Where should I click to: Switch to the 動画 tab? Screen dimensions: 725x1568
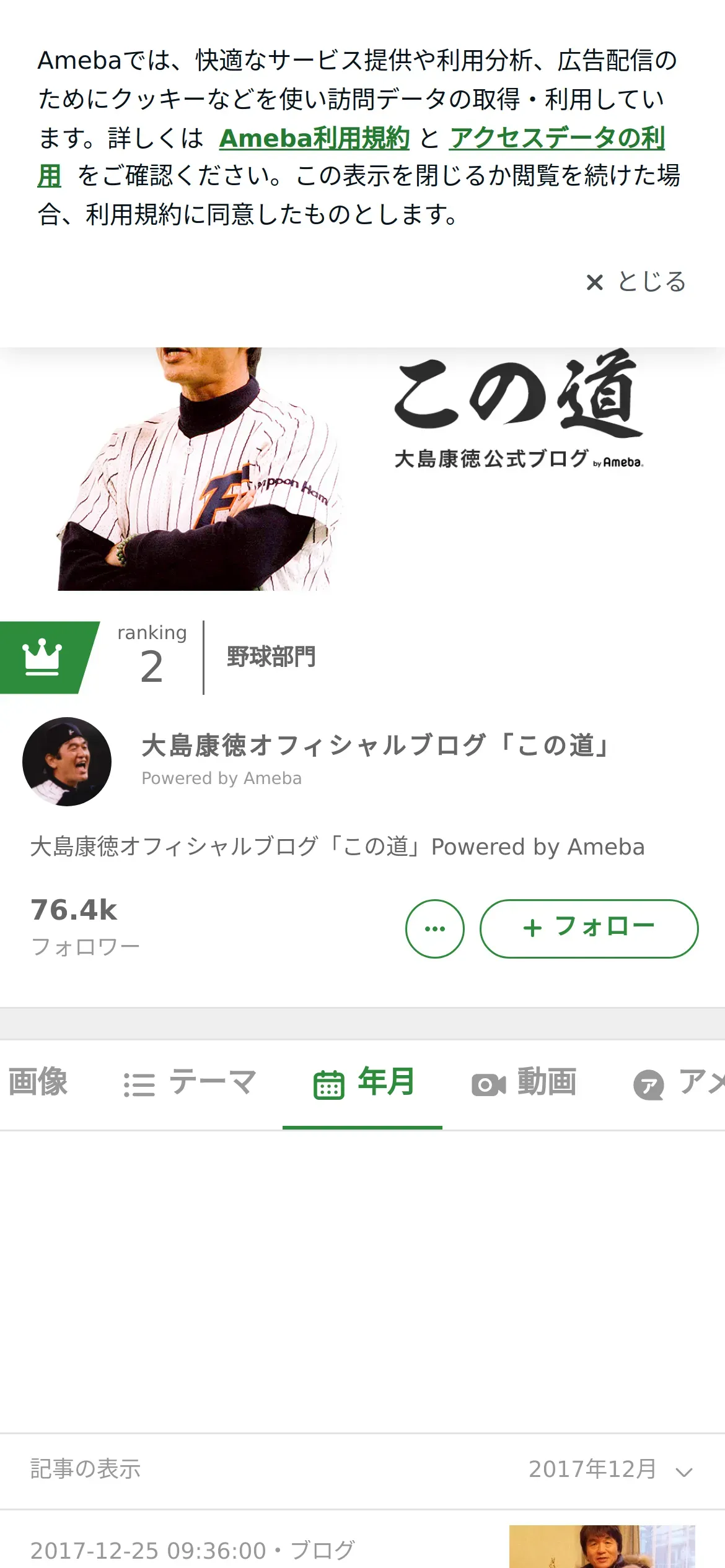pos(524,1084)
